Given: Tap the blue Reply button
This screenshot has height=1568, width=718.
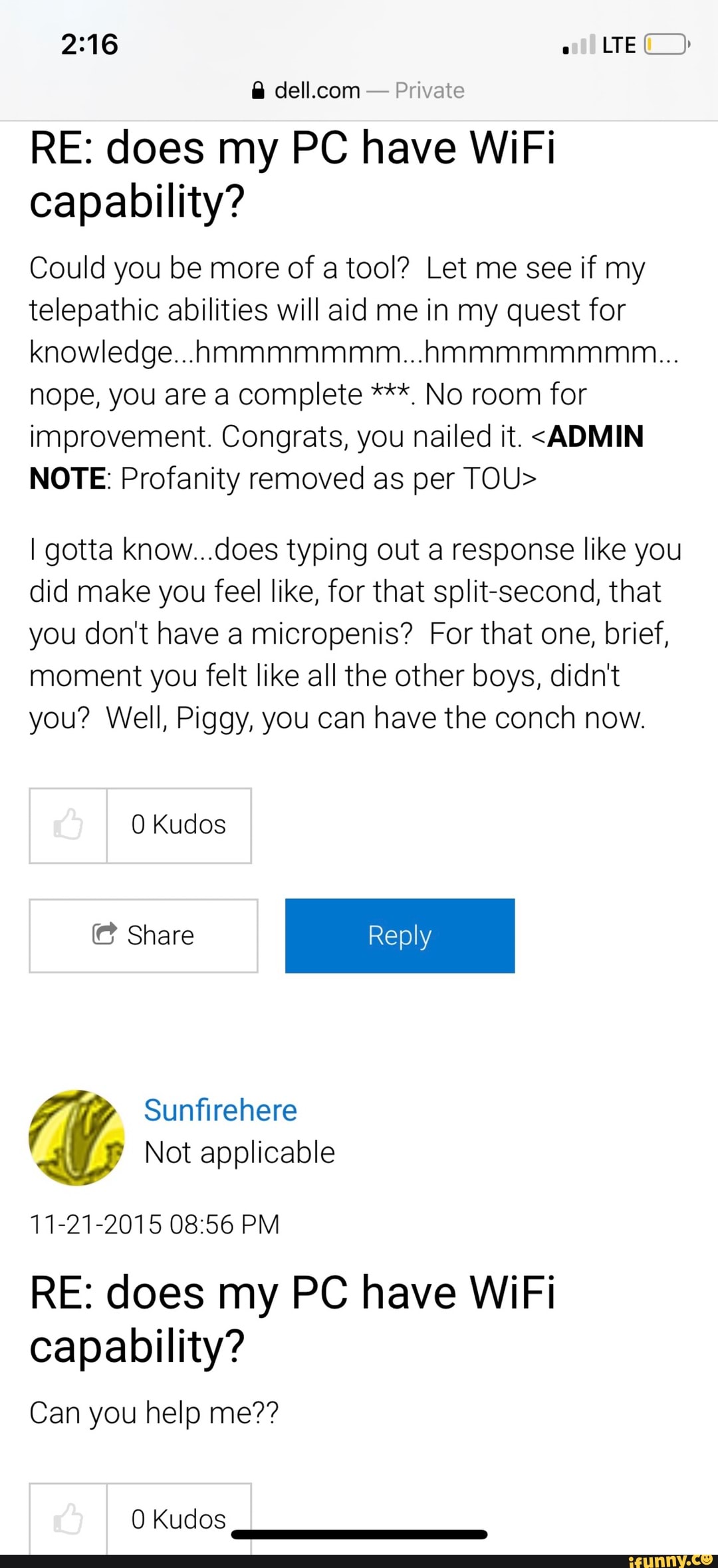Looking at the screenshot, I should (x=400, y=936).
